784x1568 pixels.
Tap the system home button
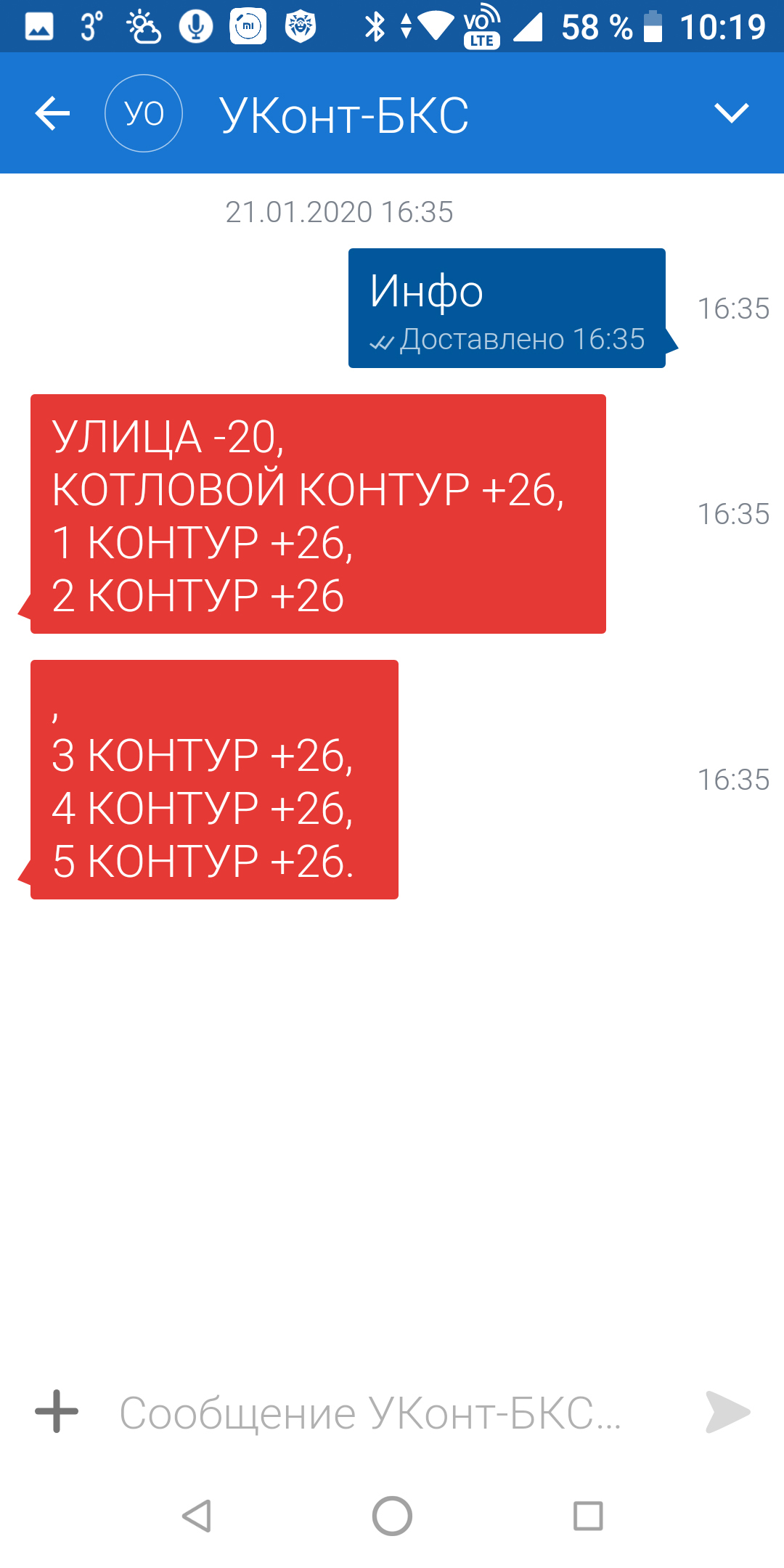392,1516
